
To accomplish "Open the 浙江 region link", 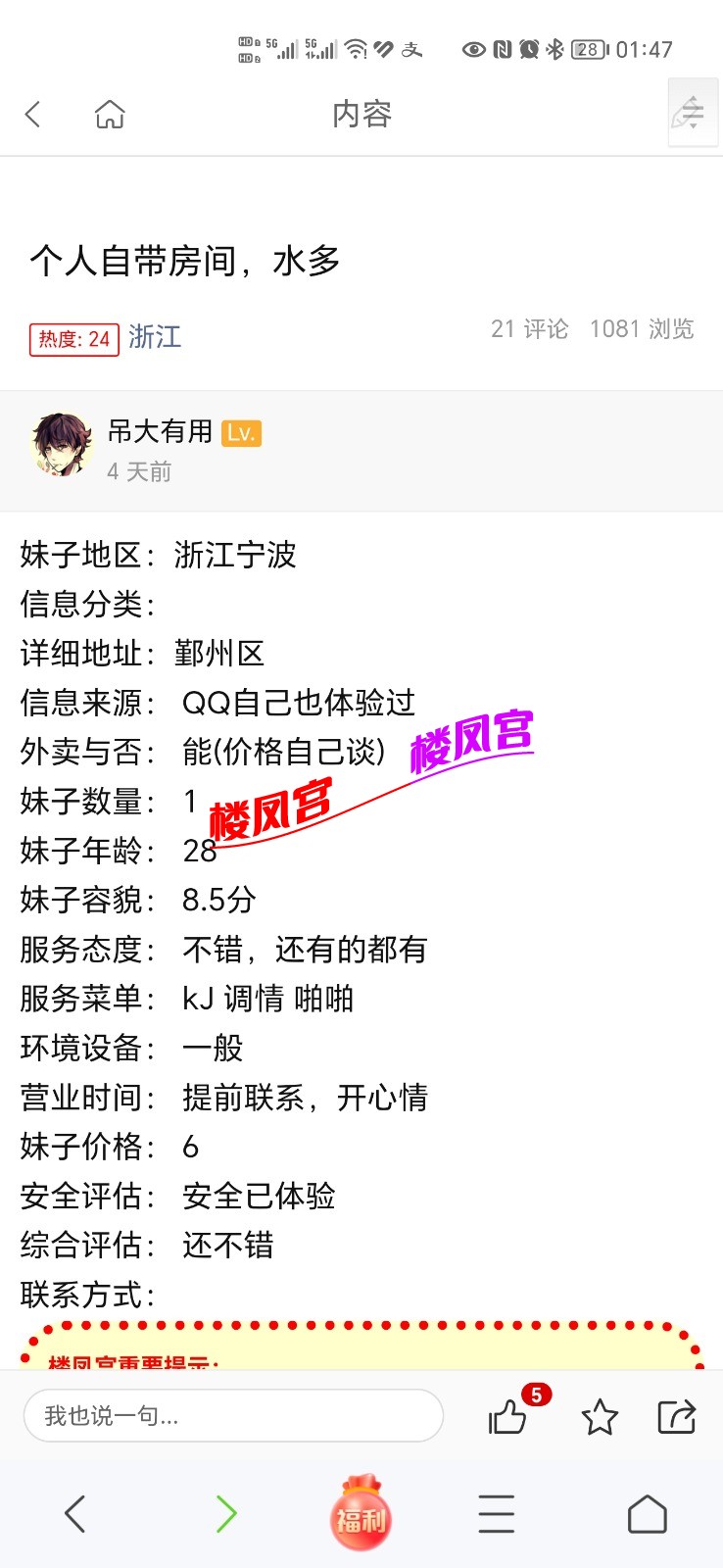I will pyautogui.click(x=155, y=337).
